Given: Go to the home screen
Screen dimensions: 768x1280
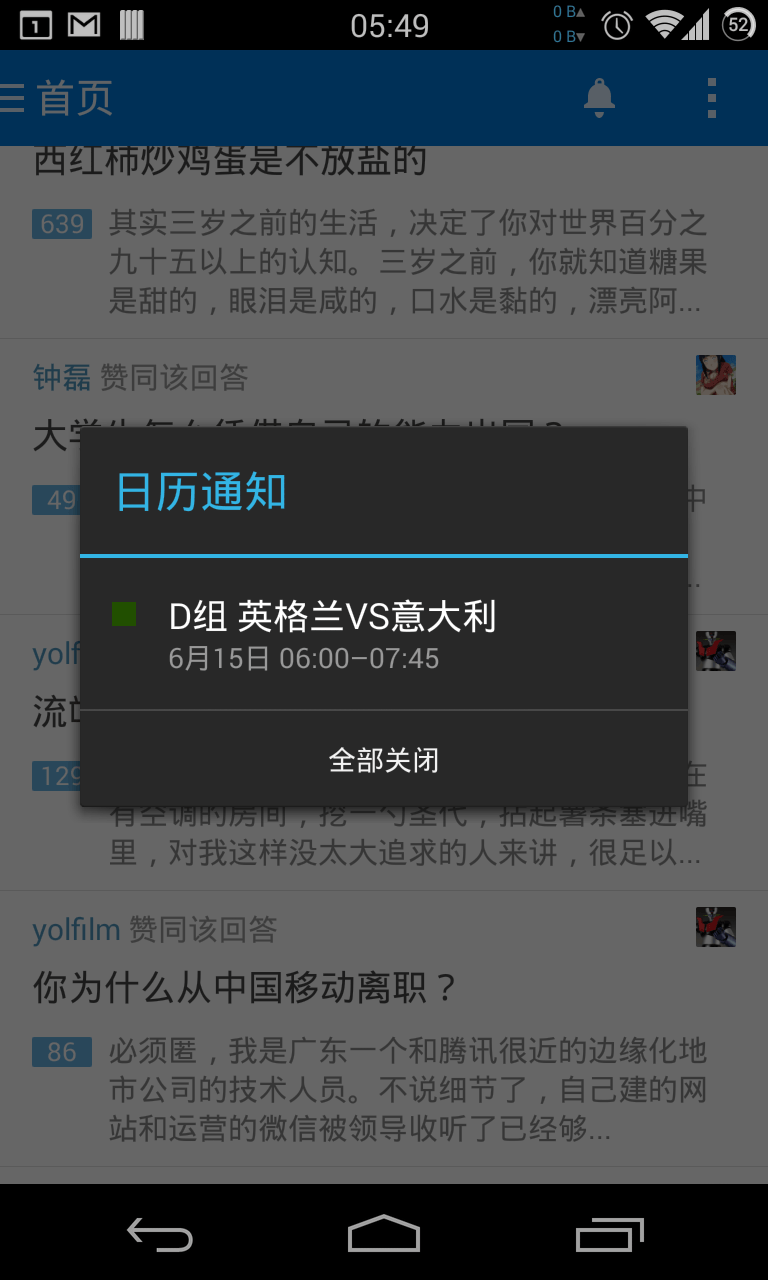Looking at the screenshot, I should pyautogui.click(x=384, y=1234).
